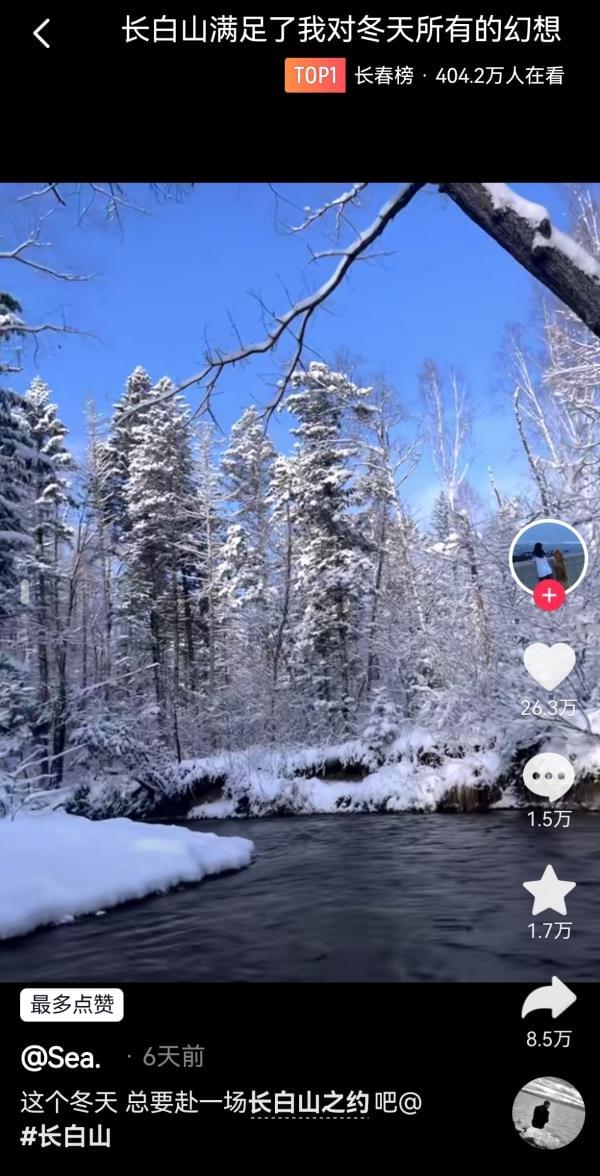Like this video with the heart icon
Image resolution: width=600 pixels, height=1176 pixels.
coord(549,665)
